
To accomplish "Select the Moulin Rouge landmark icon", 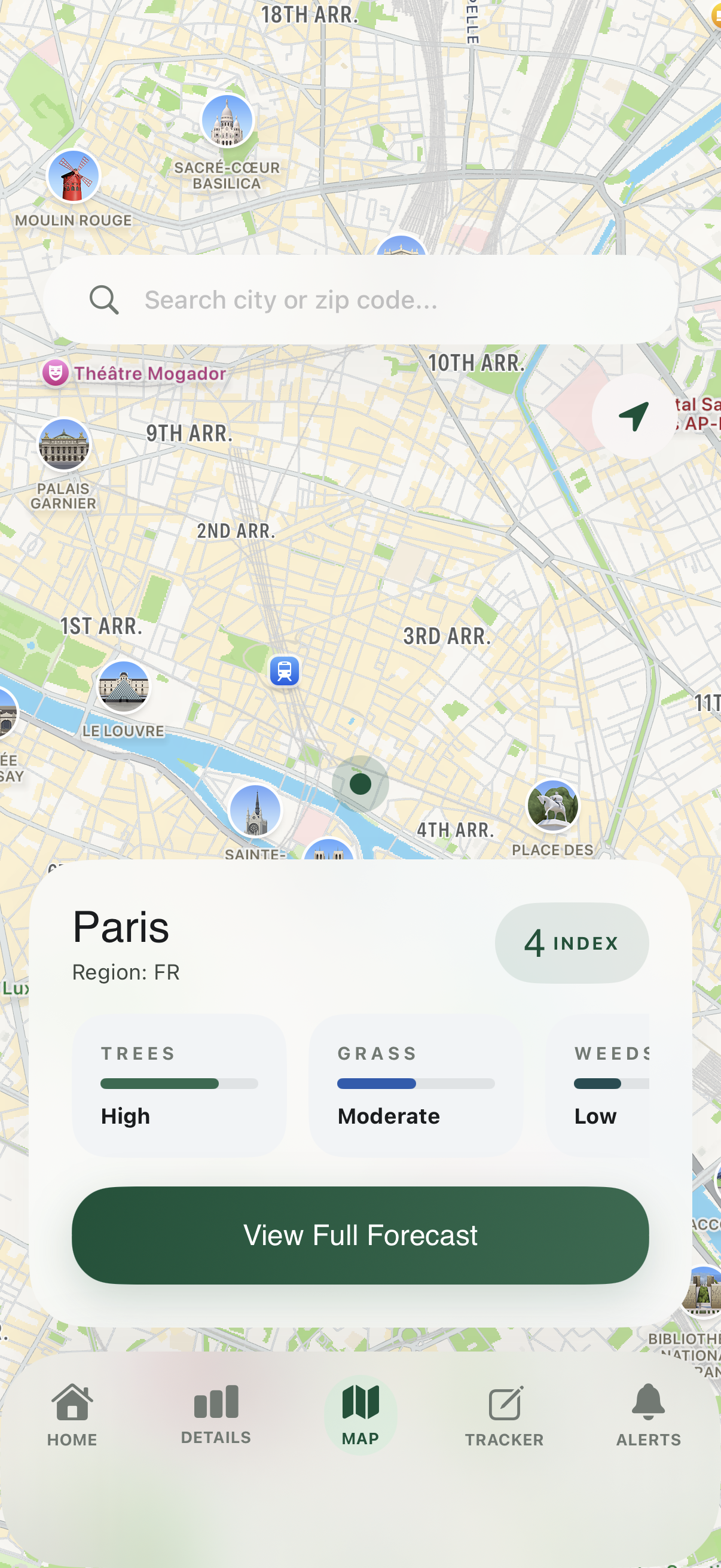I will click(72, 175).
